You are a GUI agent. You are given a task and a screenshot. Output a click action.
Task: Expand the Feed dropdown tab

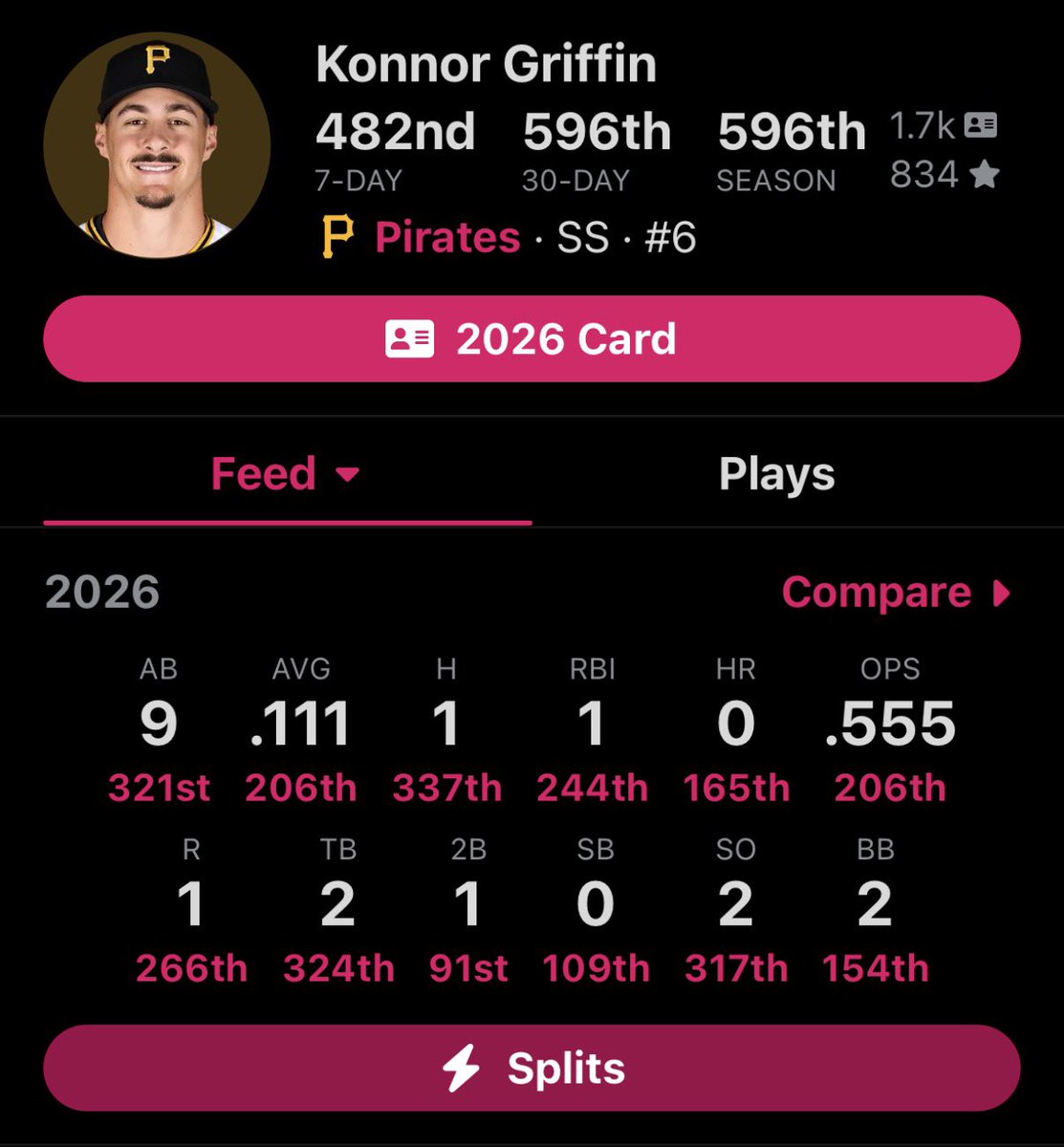tap(285, 474)
